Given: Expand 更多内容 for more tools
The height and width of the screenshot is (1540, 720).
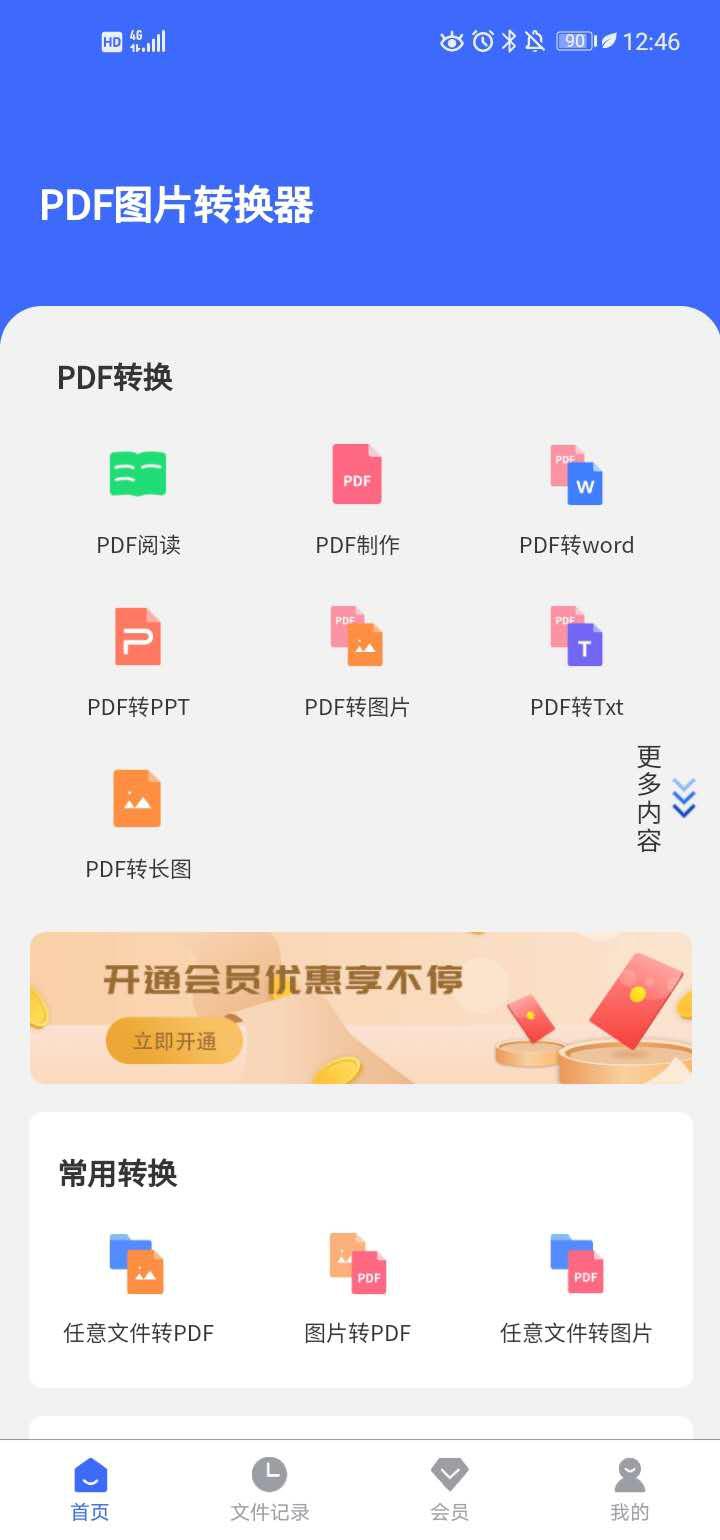Looking at the screenshot, I should (666, 798).
